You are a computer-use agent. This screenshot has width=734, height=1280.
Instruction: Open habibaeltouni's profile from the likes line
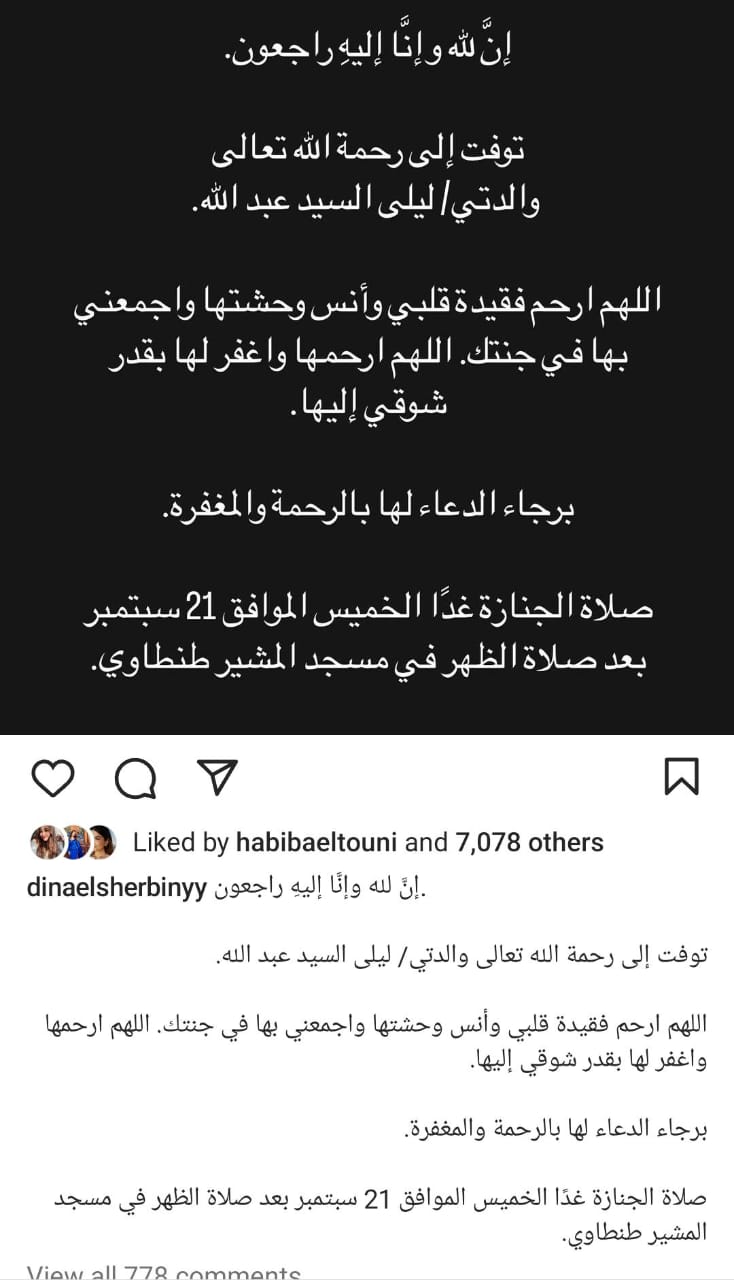(x=316, y=843)
